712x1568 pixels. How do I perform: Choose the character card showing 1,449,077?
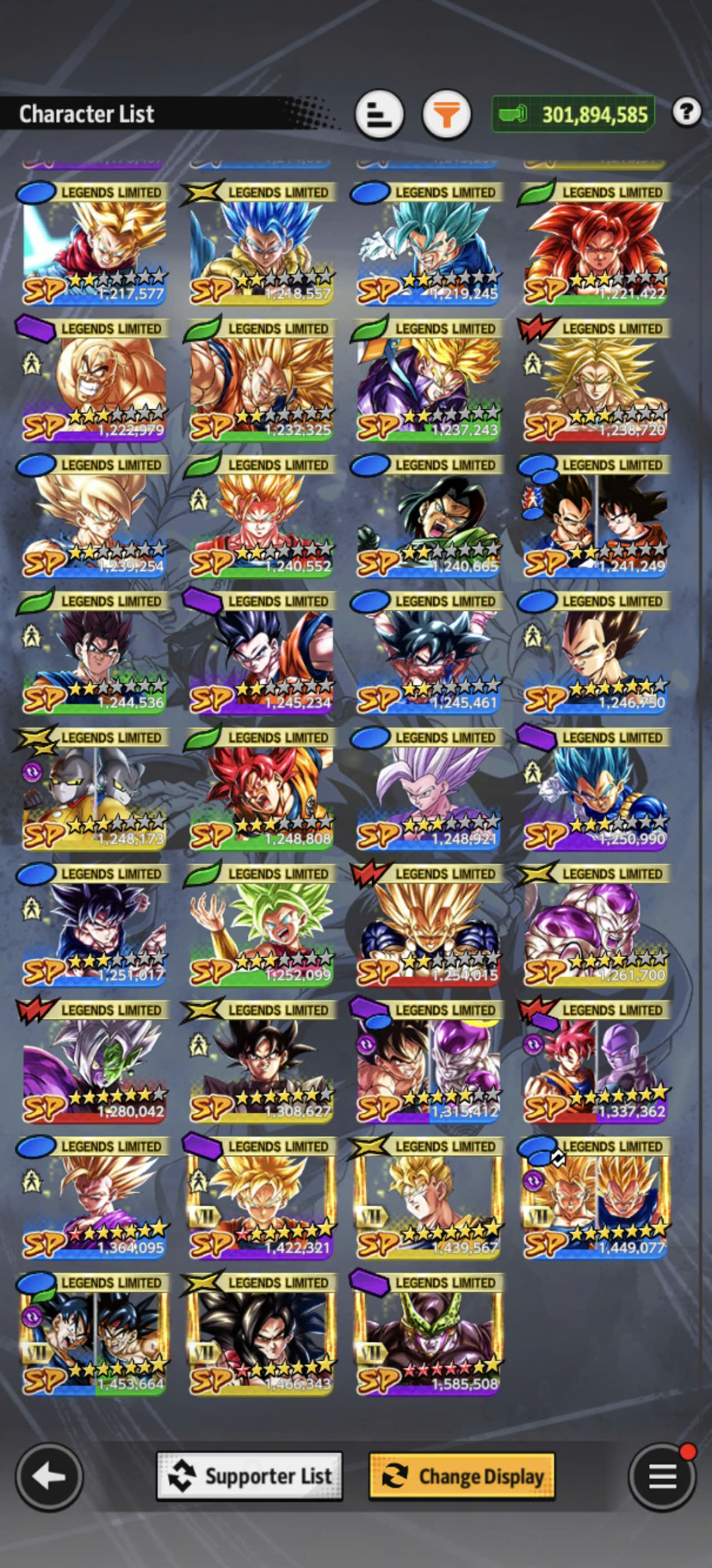pyautogui.click(x=596, y=1198)
